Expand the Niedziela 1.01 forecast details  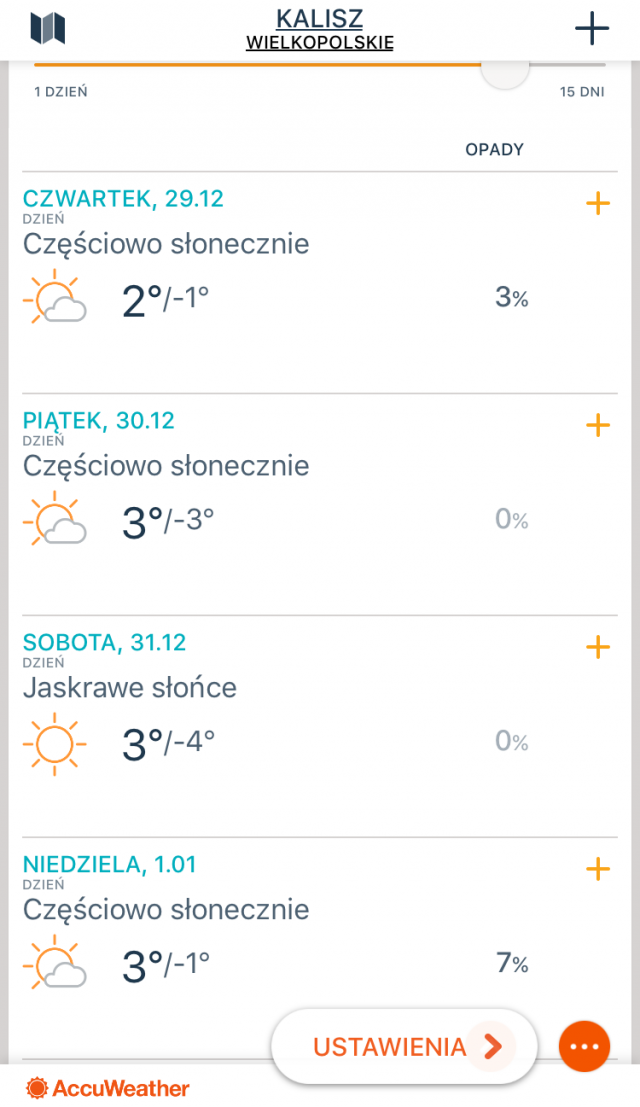598,869
